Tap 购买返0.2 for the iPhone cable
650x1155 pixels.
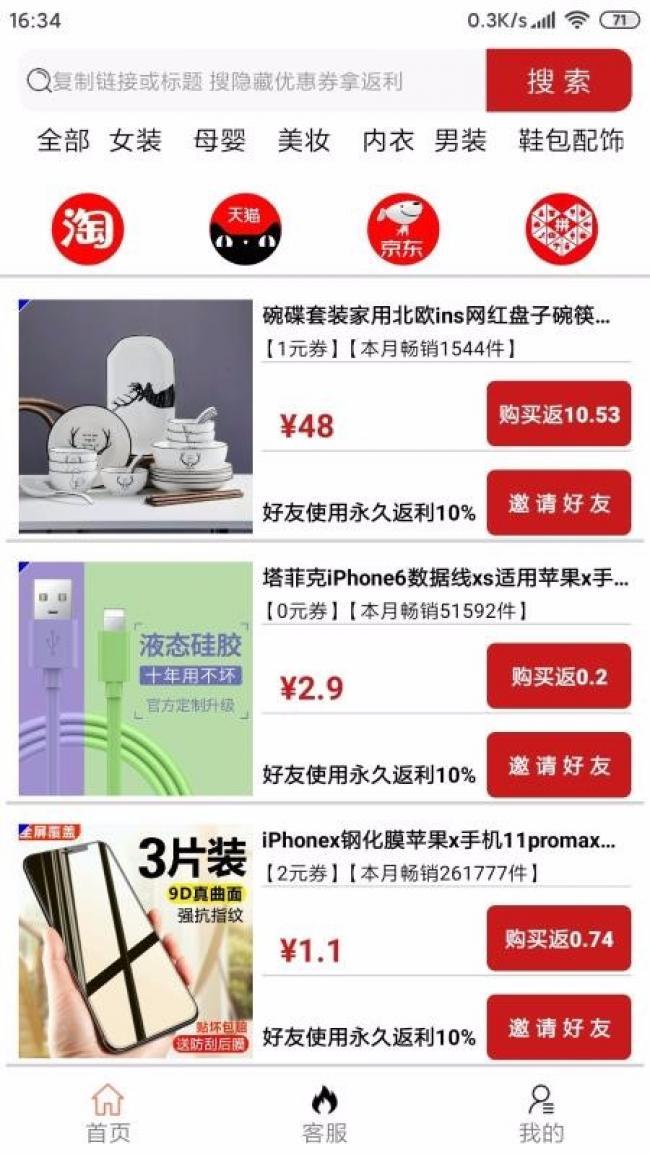coord(558,677)
